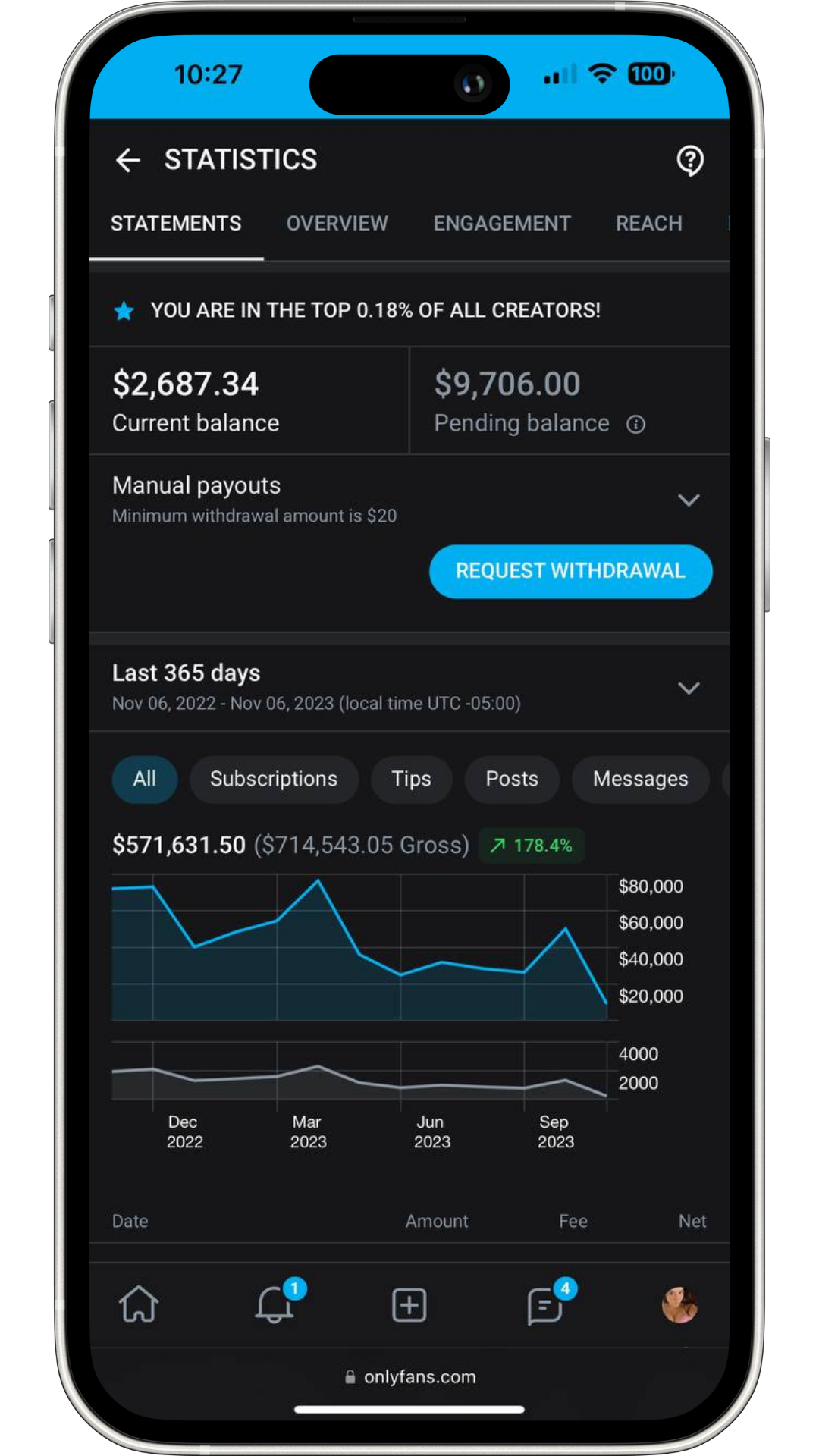Viewport: 819px width, 1456px height.
Task: Open the help question mark icon
Action: point(689,160)
